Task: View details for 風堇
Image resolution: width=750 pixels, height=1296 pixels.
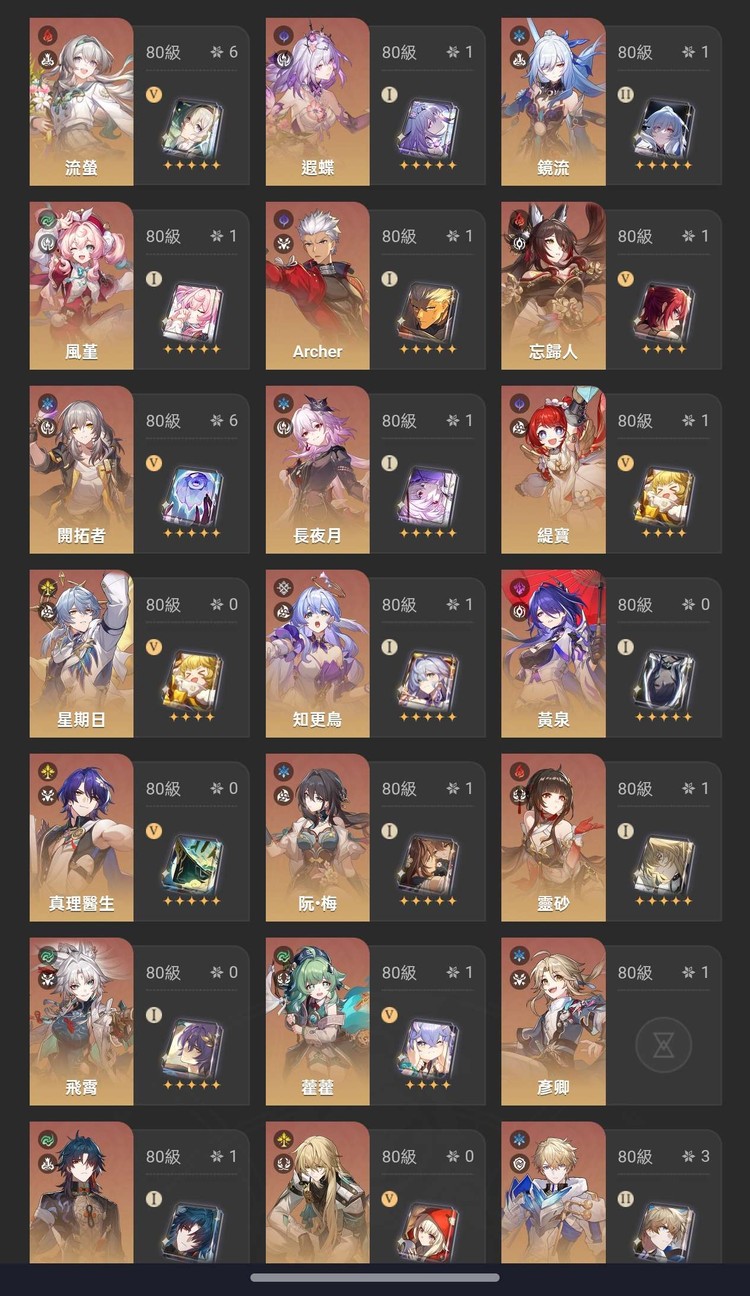Action: point(82,285)
